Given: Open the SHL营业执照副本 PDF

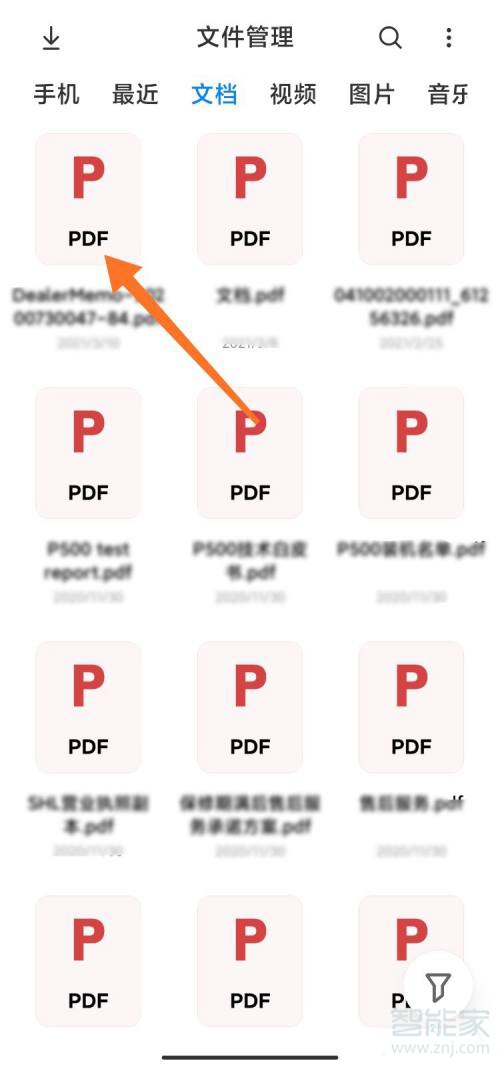Looking at the screenshot, I should pyautogui.click(x=88, y=707).
